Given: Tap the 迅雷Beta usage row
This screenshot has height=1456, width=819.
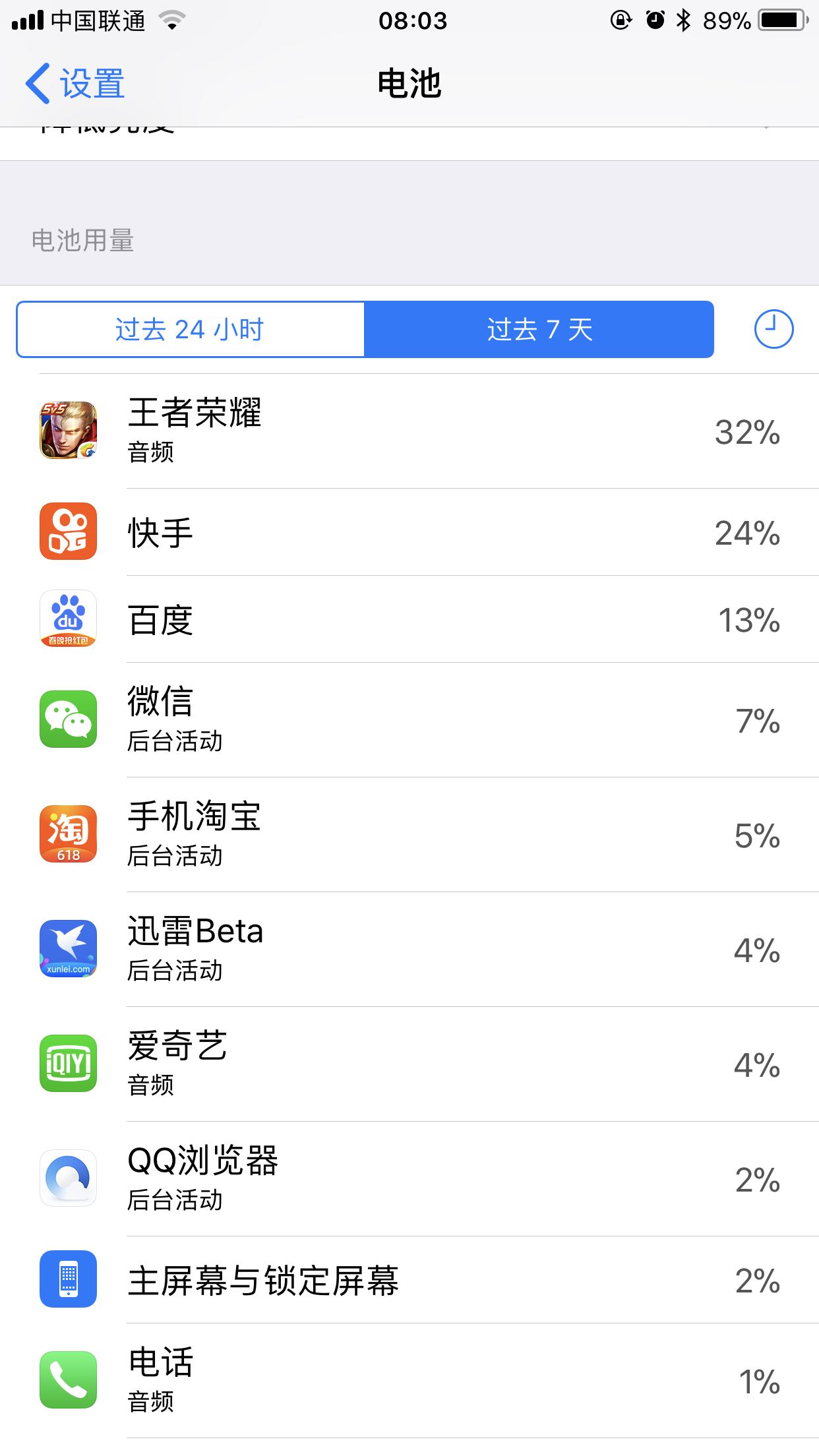Looking at the screenshot, I should pos(409,950).
